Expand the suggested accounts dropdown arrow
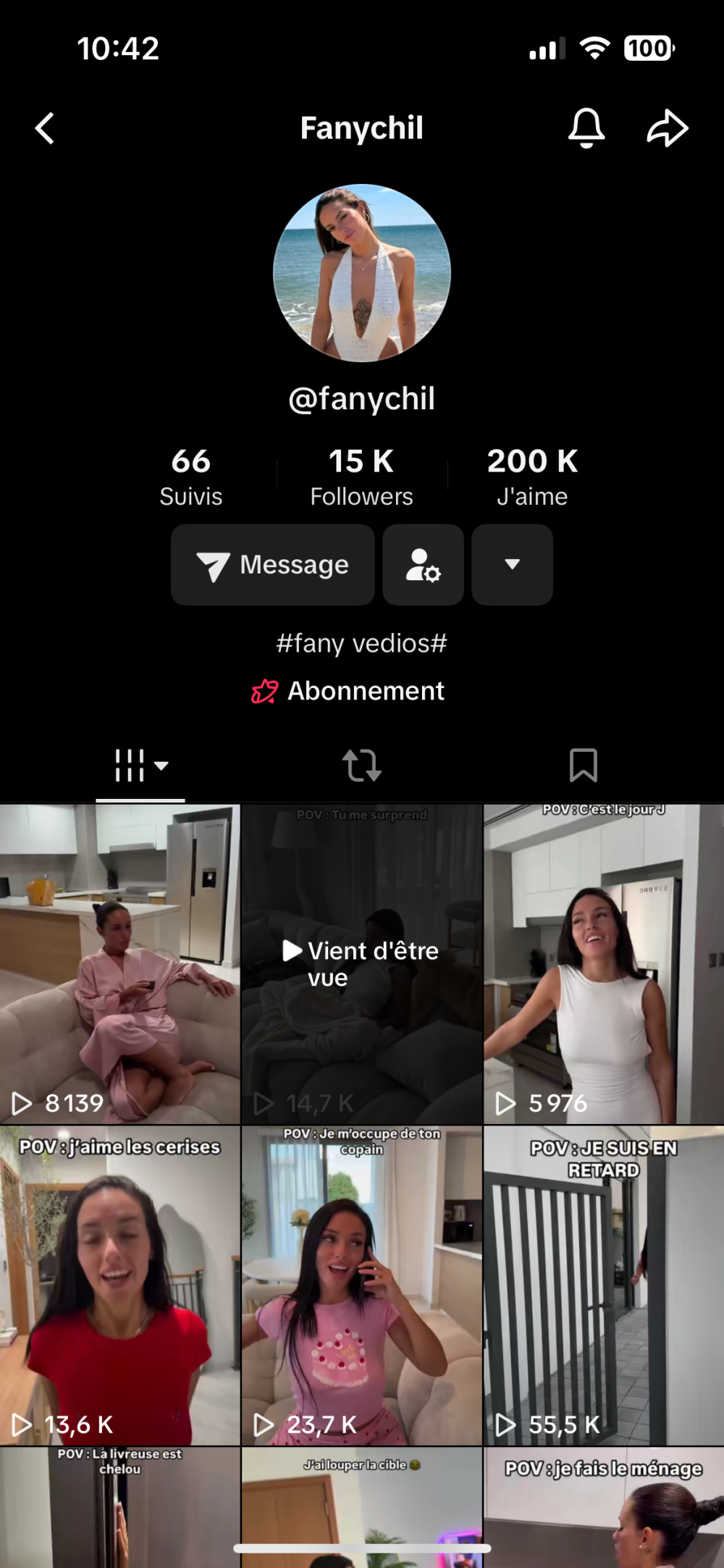724x1568 pixels. [x=512, y=565]
